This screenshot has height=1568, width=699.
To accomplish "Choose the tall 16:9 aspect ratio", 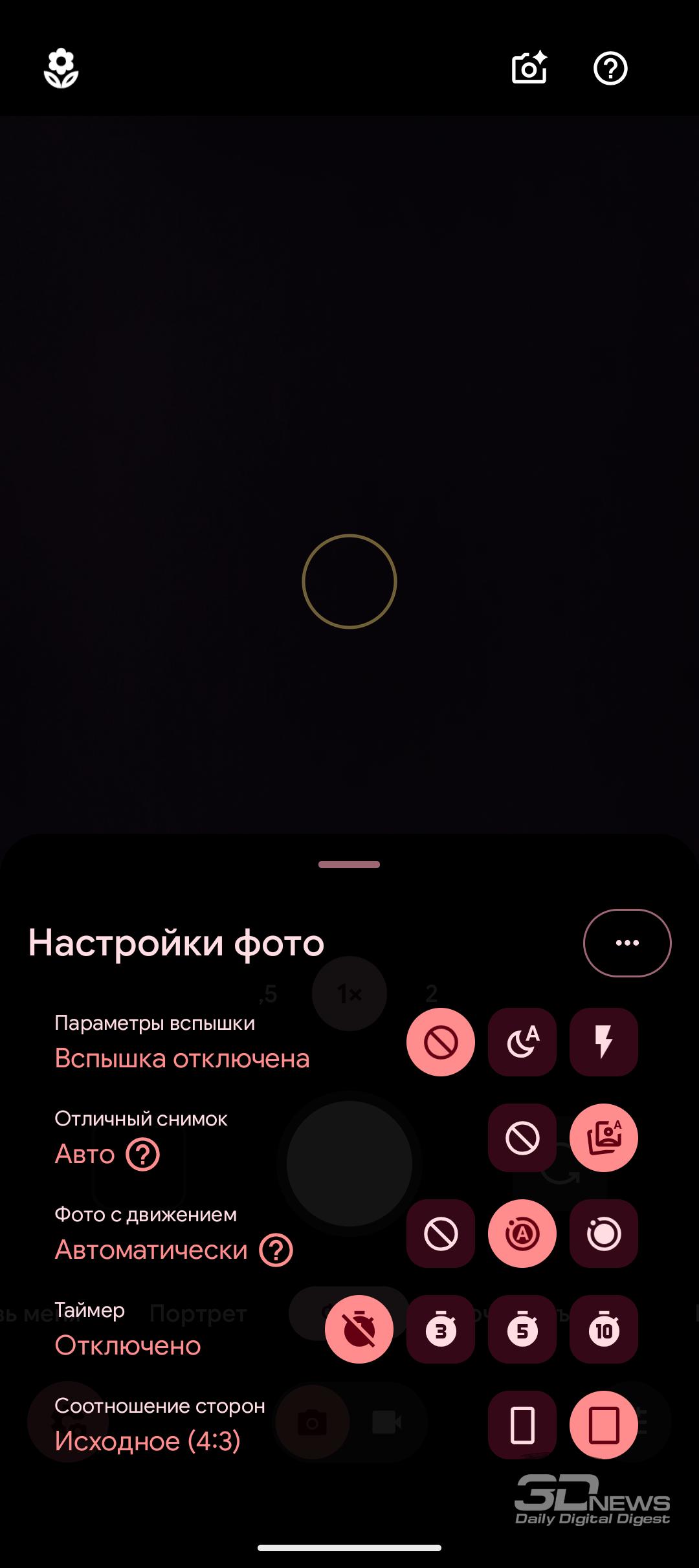I will [522, 1425].
